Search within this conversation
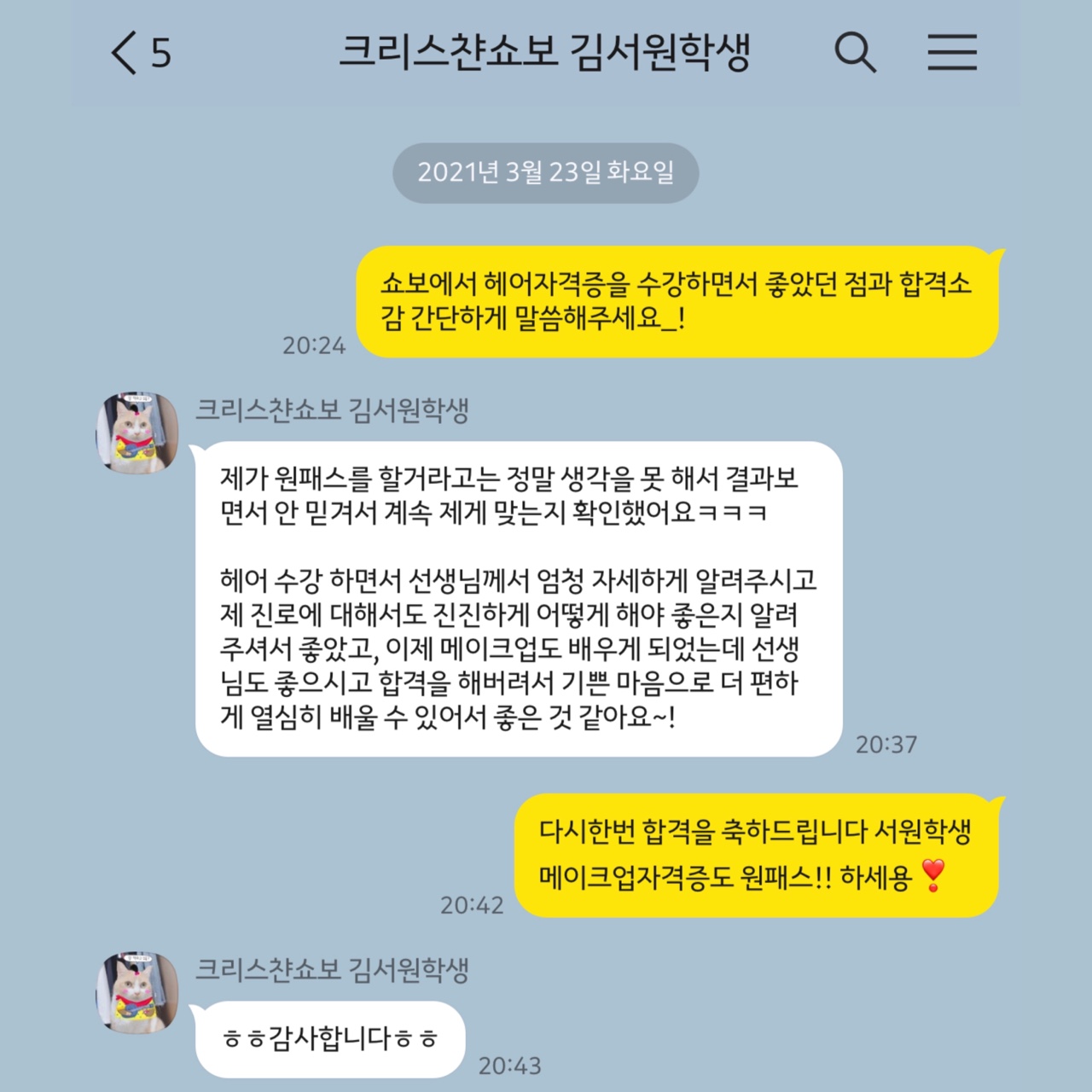Image resolution: width=1092 pixels, height=1092 pixels. click(x=855, y=53)
